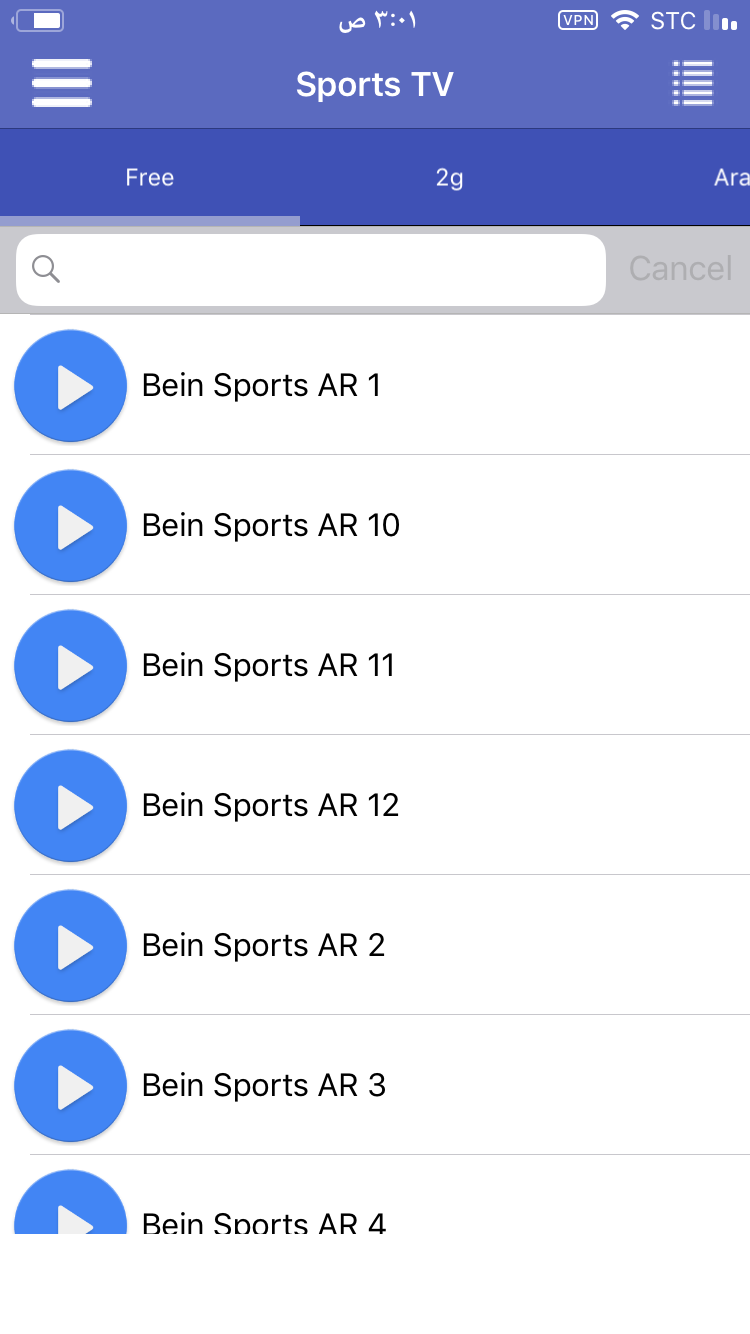
Task: Open the list view icon
Action: coord(692,83)
